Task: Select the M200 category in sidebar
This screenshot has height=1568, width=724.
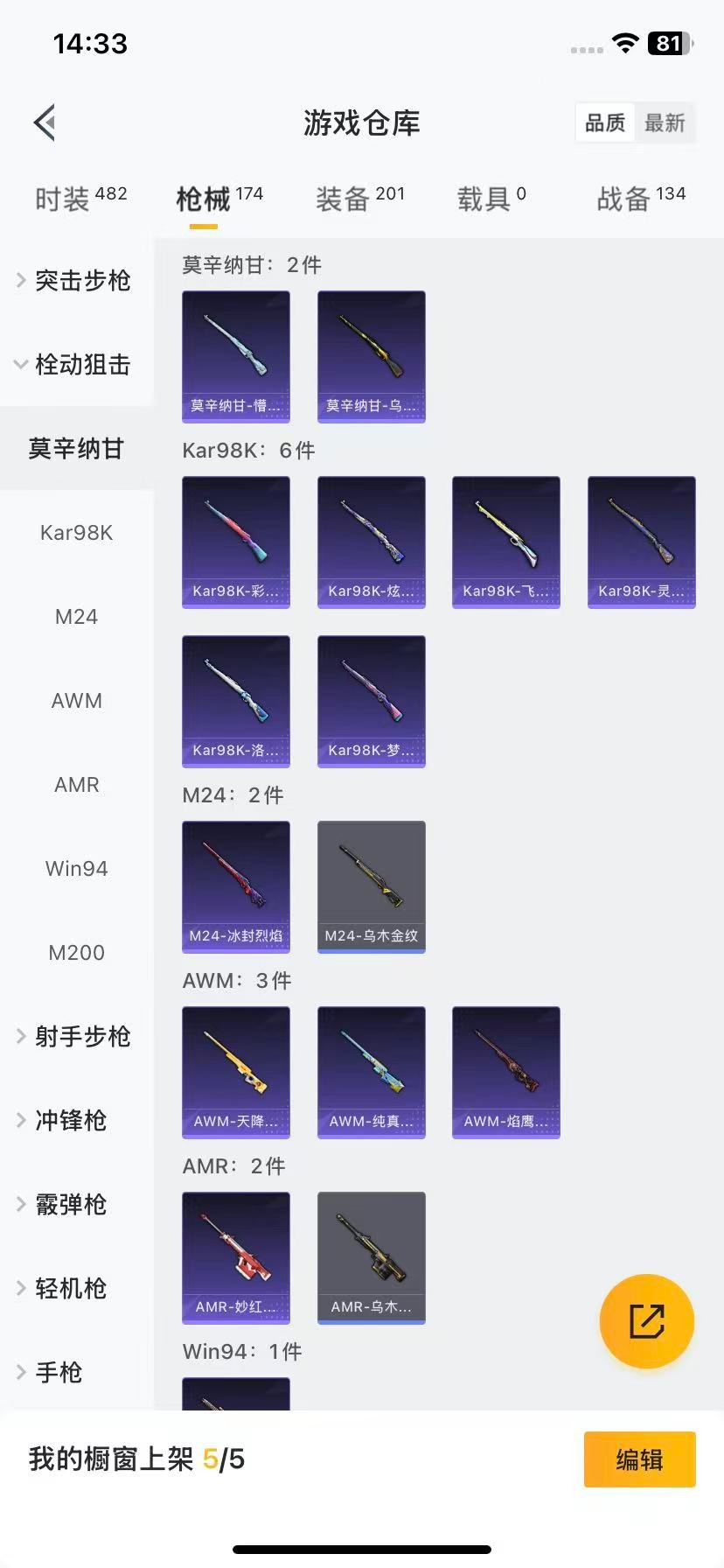Action: coord(76,952)
